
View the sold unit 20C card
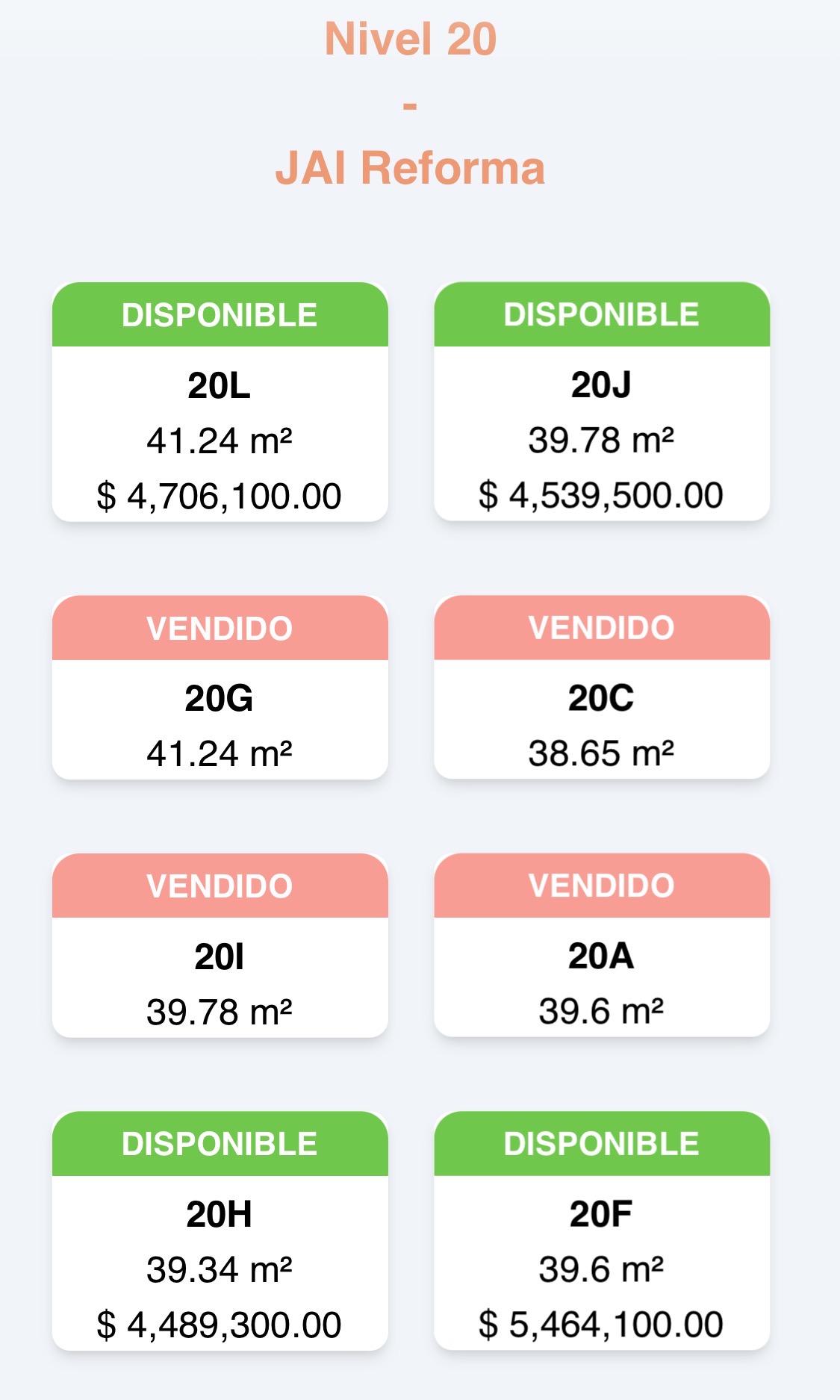click(602, 687)
